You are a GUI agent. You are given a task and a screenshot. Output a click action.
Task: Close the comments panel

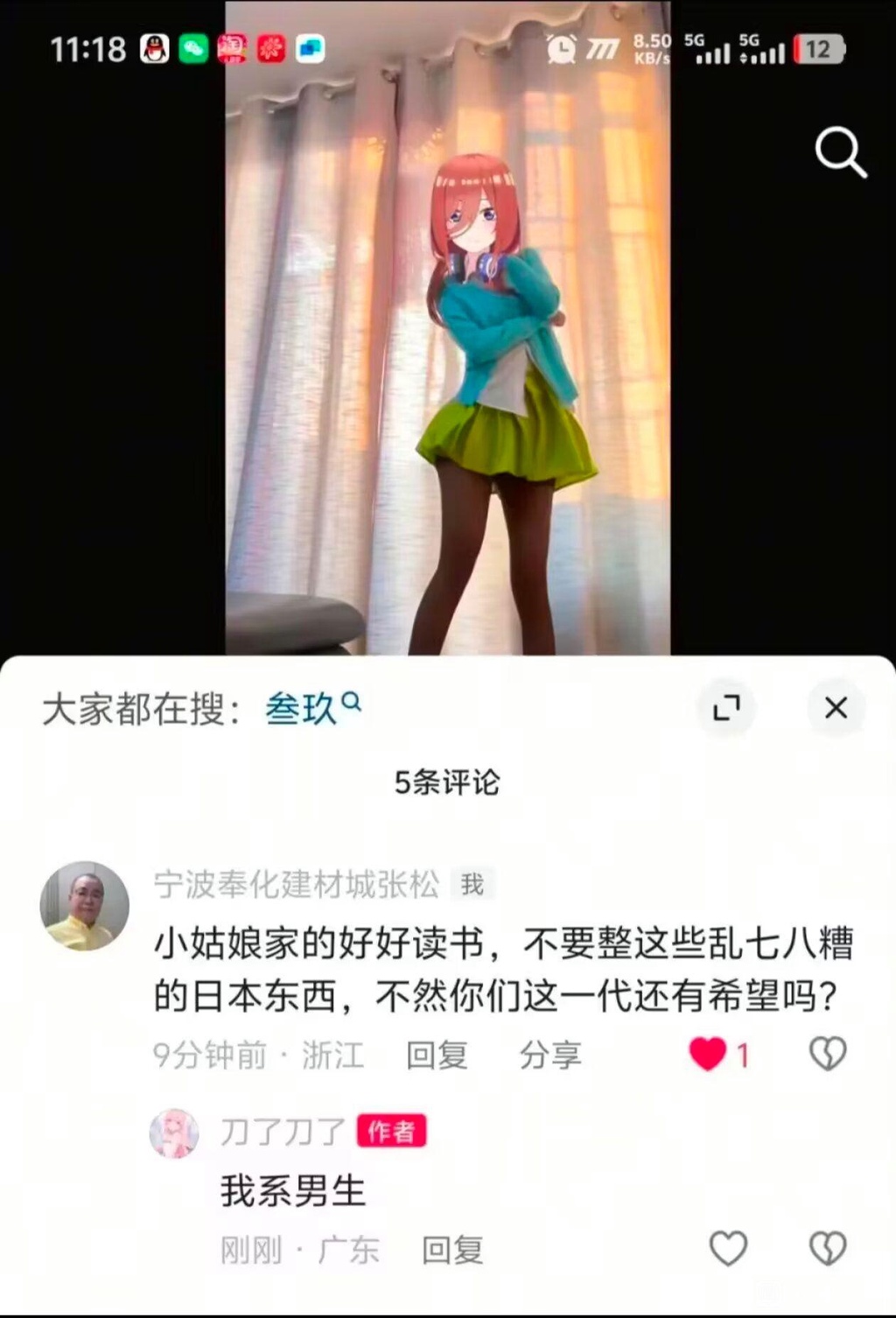pyautogui.click(x=836, y=707)
